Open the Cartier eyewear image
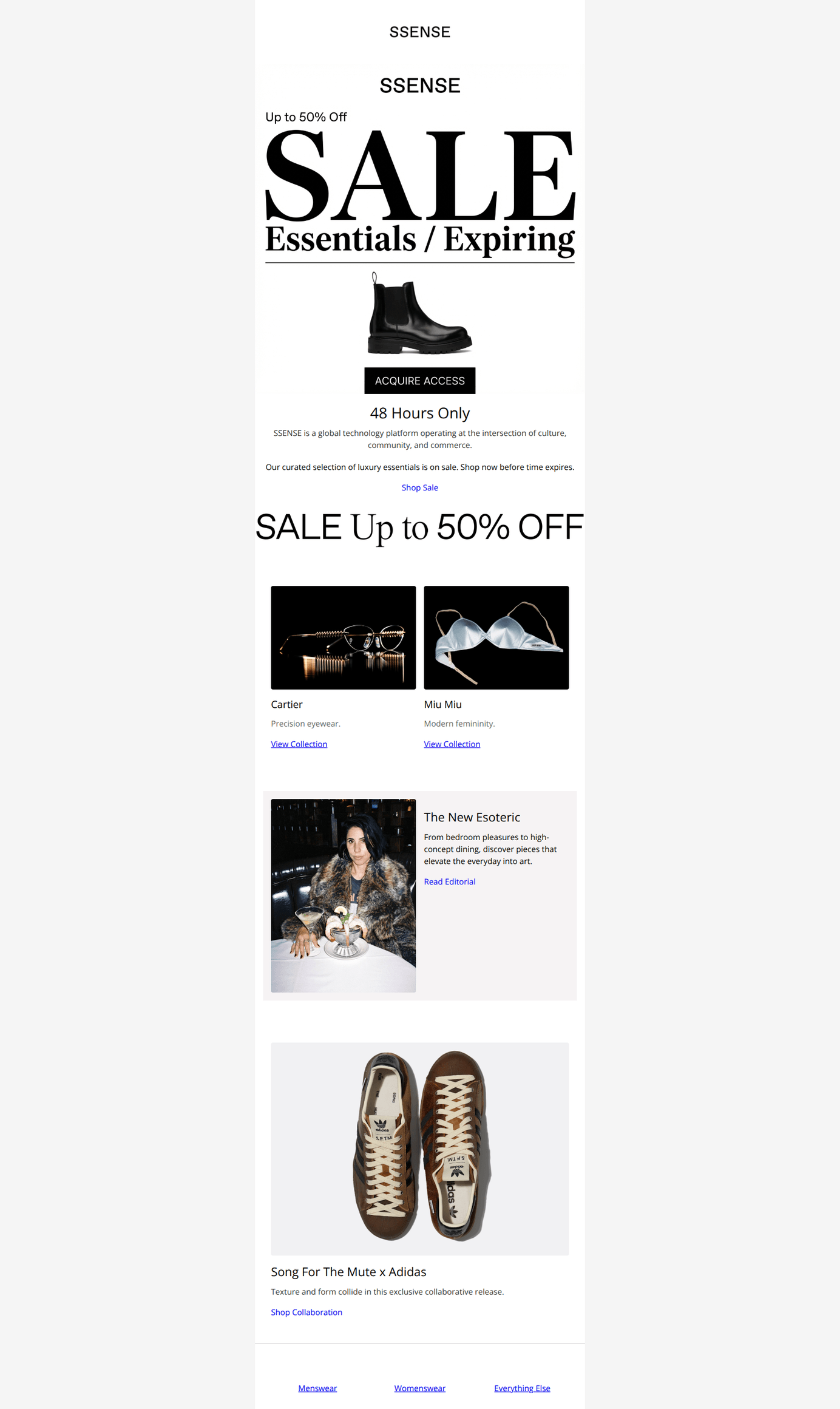The image size is (840, 1409). click(x=343, y=637)
